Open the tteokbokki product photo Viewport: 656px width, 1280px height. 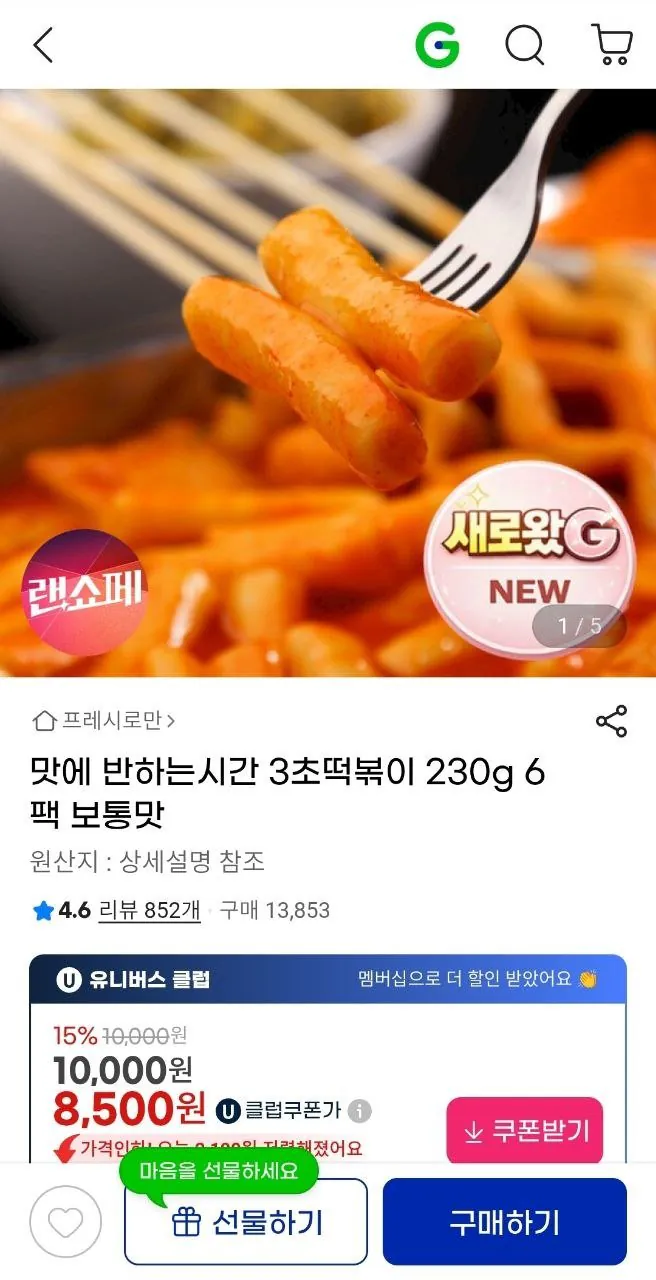(x=328, y=380)
